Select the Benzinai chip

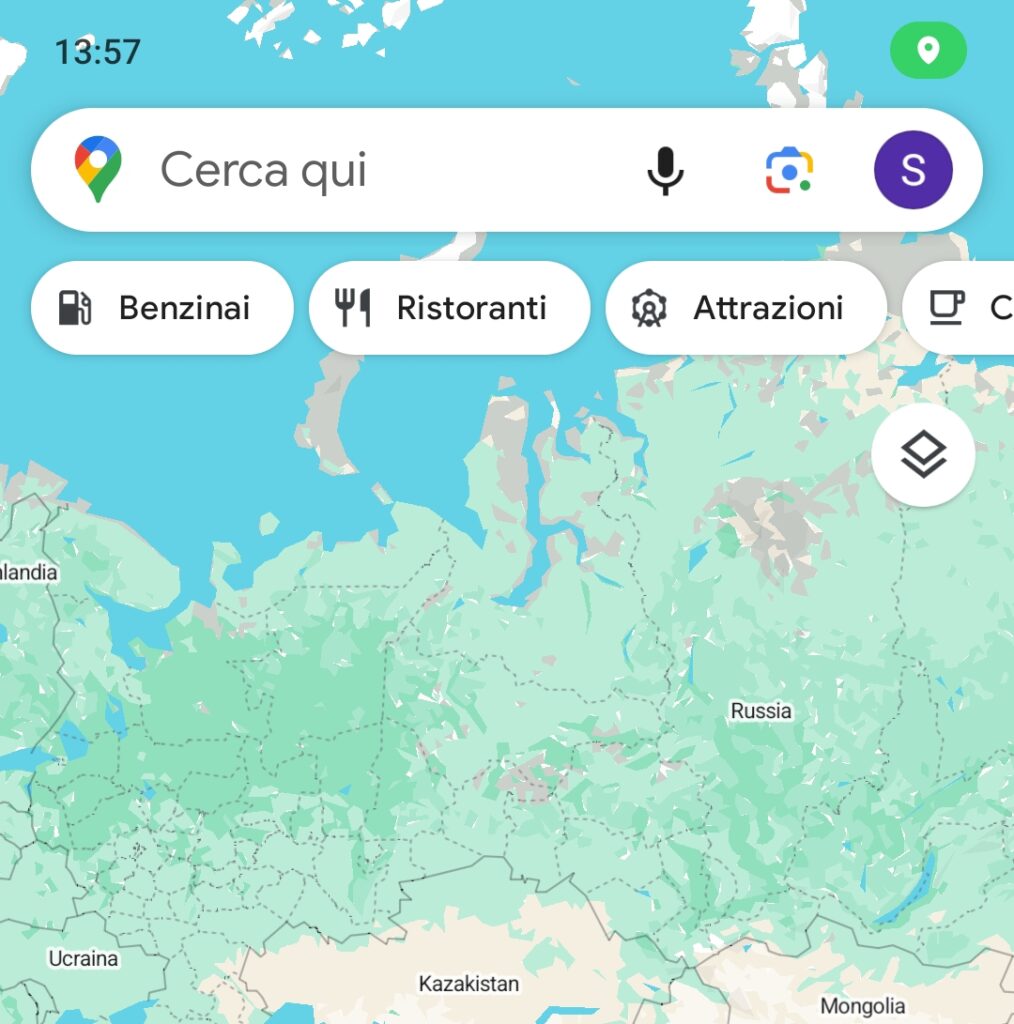coord(162,308)
